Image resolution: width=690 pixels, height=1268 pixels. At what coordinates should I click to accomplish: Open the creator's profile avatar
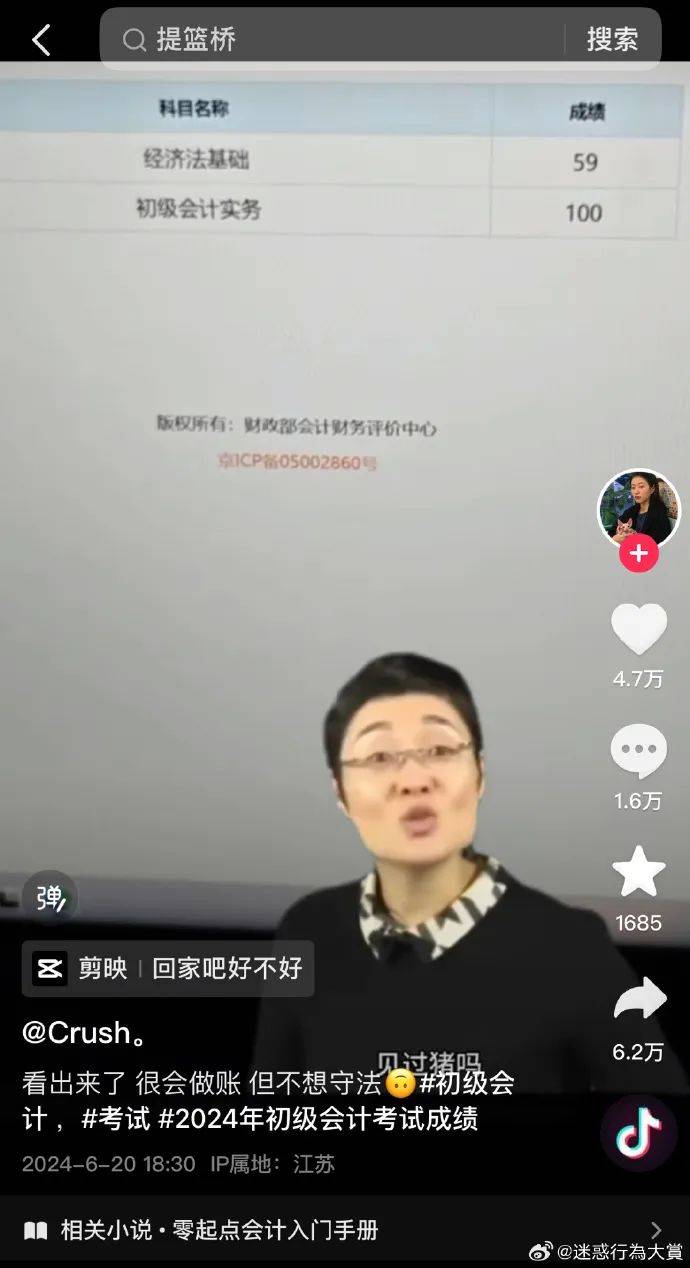(638, 508)
